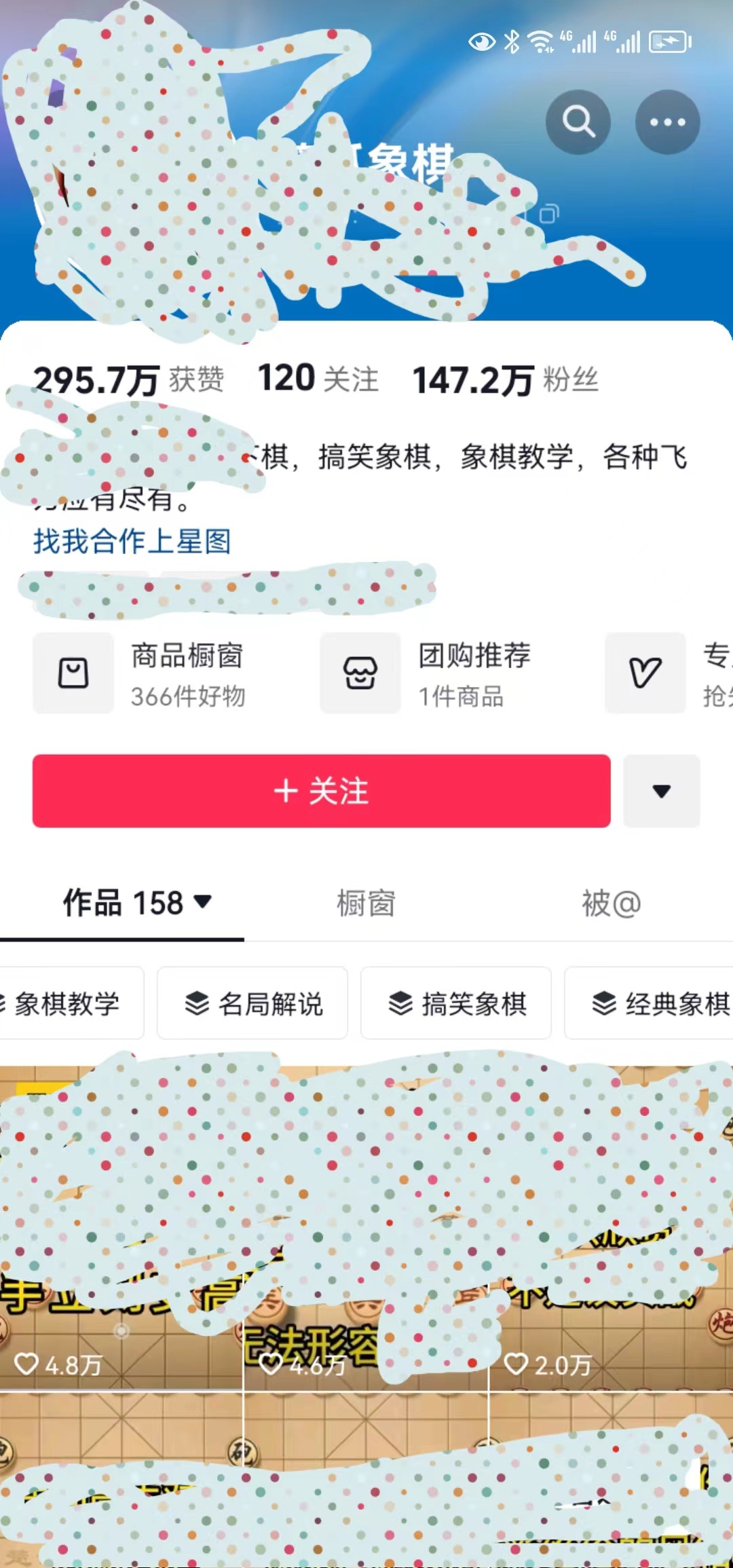Open the profile search icon
The height and width of the screenshot is (1568, 733).
click(578, 122)
